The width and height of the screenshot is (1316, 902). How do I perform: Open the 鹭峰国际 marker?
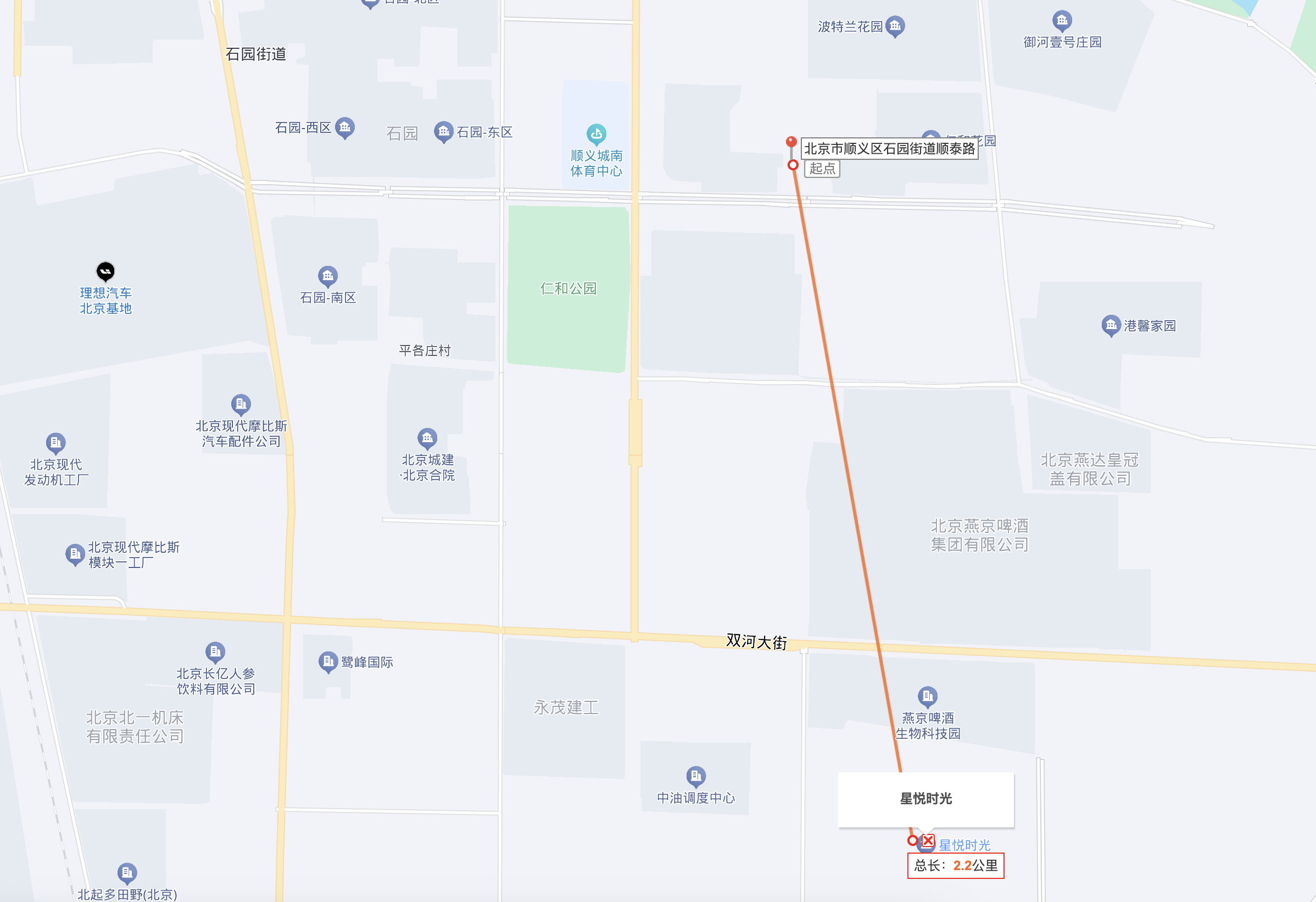tap(327, 661)
